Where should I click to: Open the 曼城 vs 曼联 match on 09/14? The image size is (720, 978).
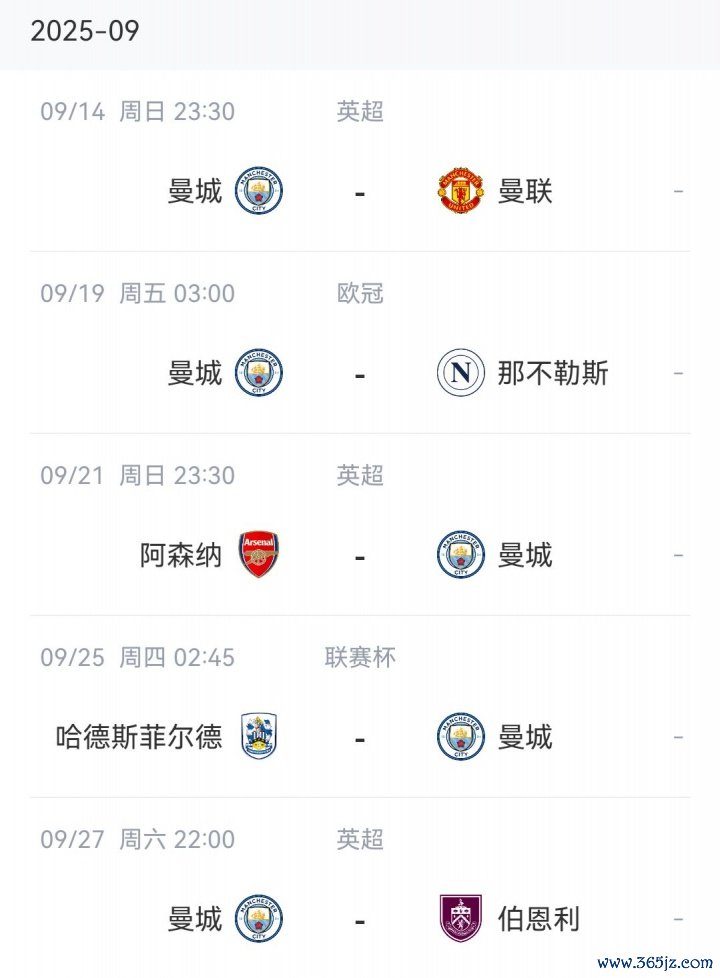(x=360, y=190)
